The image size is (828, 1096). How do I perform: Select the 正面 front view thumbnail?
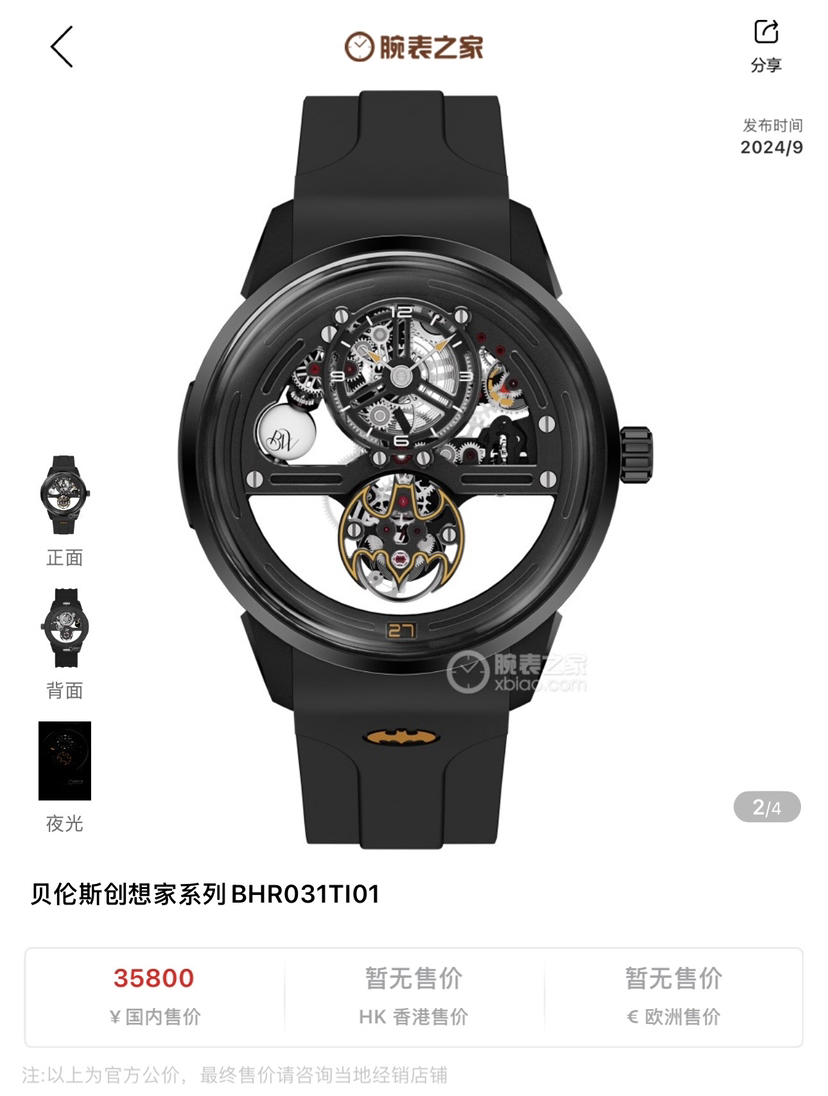pyautogui.click(x=65, y=494)
